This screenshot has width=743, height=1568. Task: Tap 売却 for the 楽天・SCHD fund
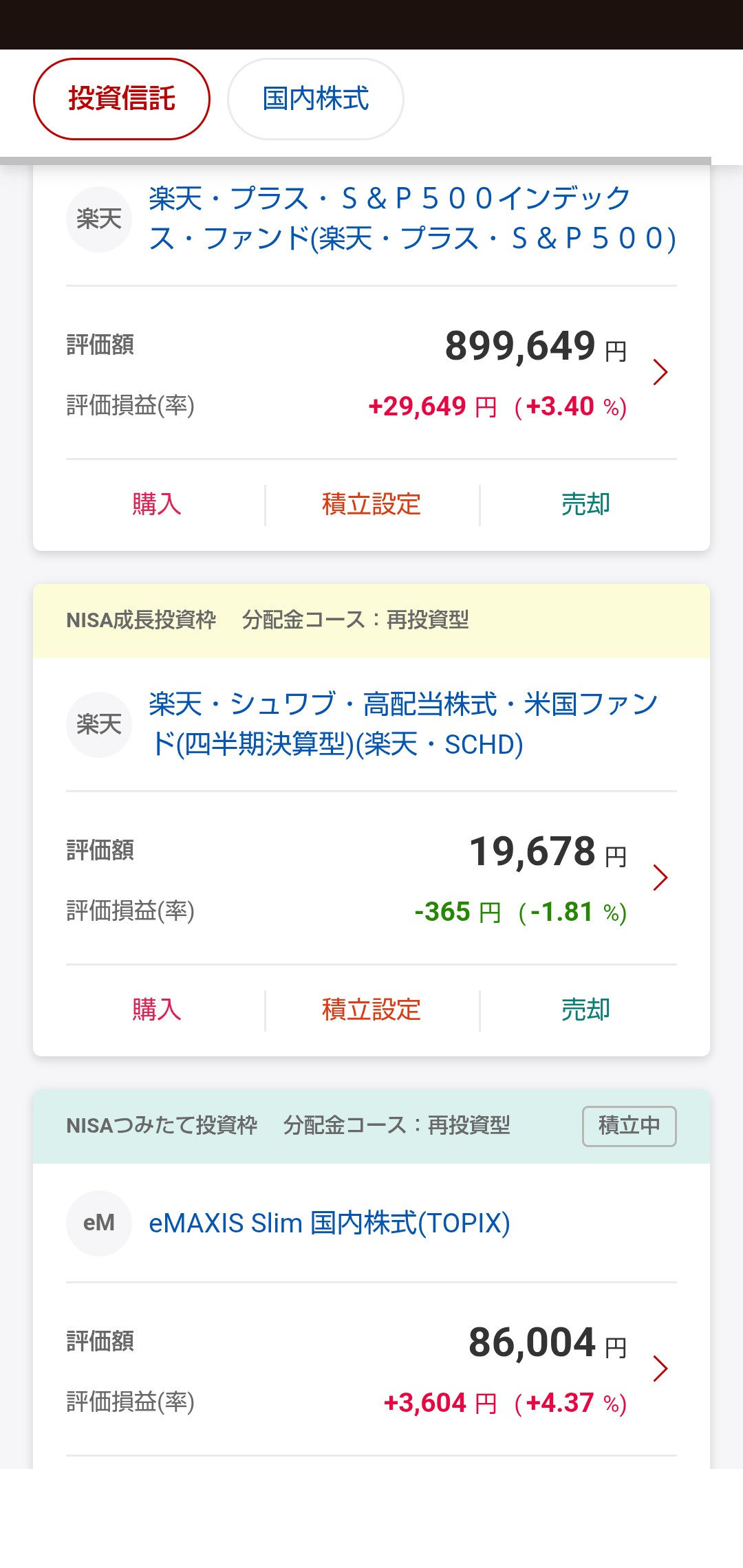[x=585, y=1010]
